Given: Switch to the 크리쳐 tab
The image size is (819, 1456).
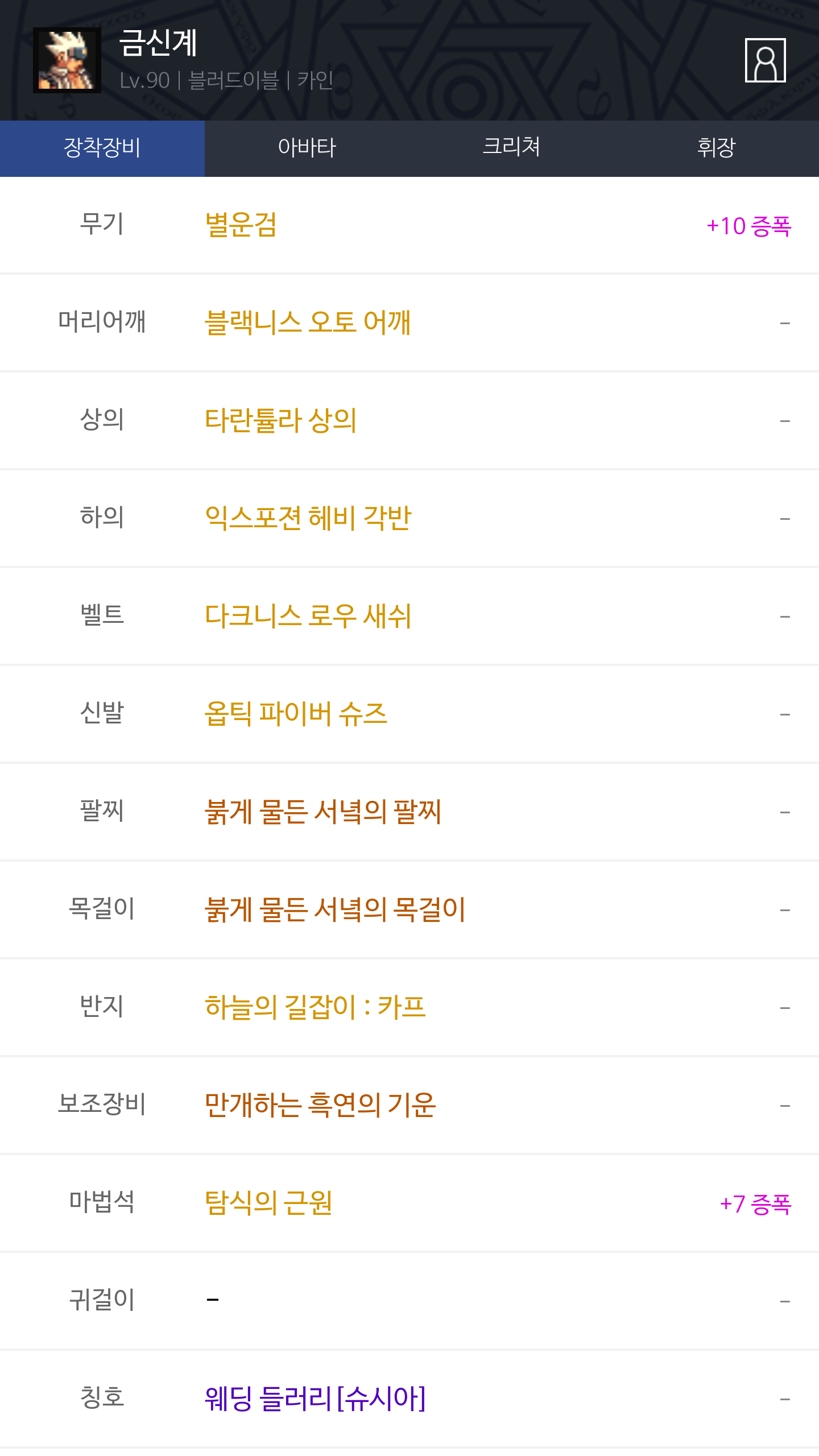Looking at the screenshot, I should [x=511, y=148].
